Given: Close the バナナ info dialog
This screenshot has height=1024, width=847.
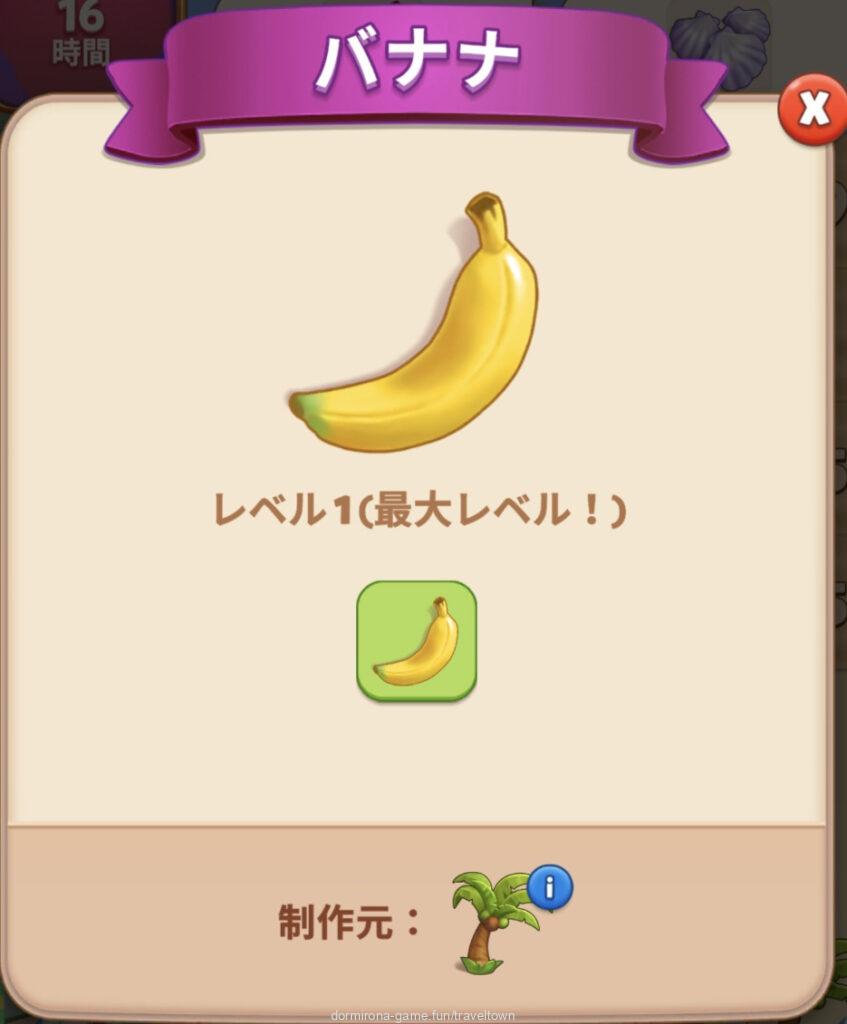Looking at the screenshot, I should click(x=812, y=110).
